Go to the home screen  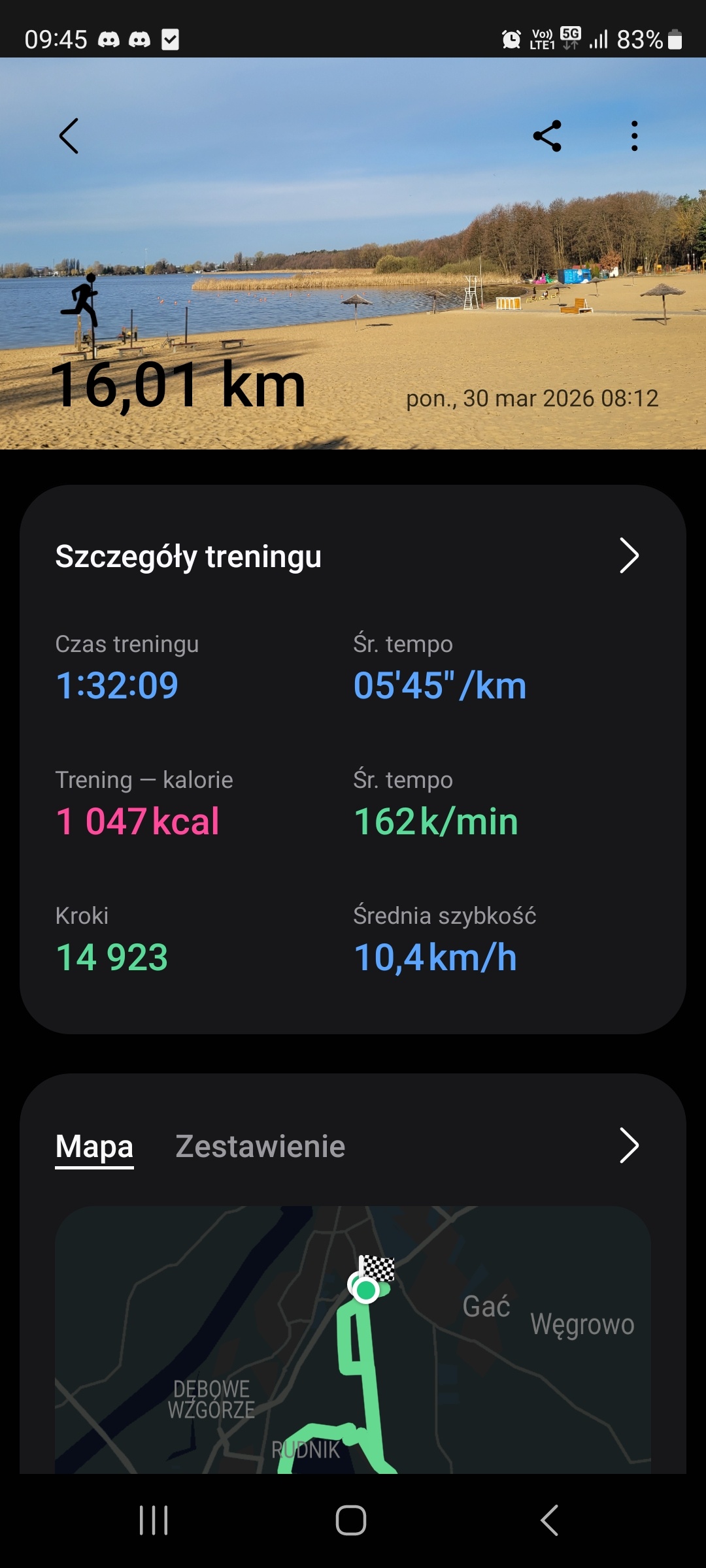tap(351, 1520)
